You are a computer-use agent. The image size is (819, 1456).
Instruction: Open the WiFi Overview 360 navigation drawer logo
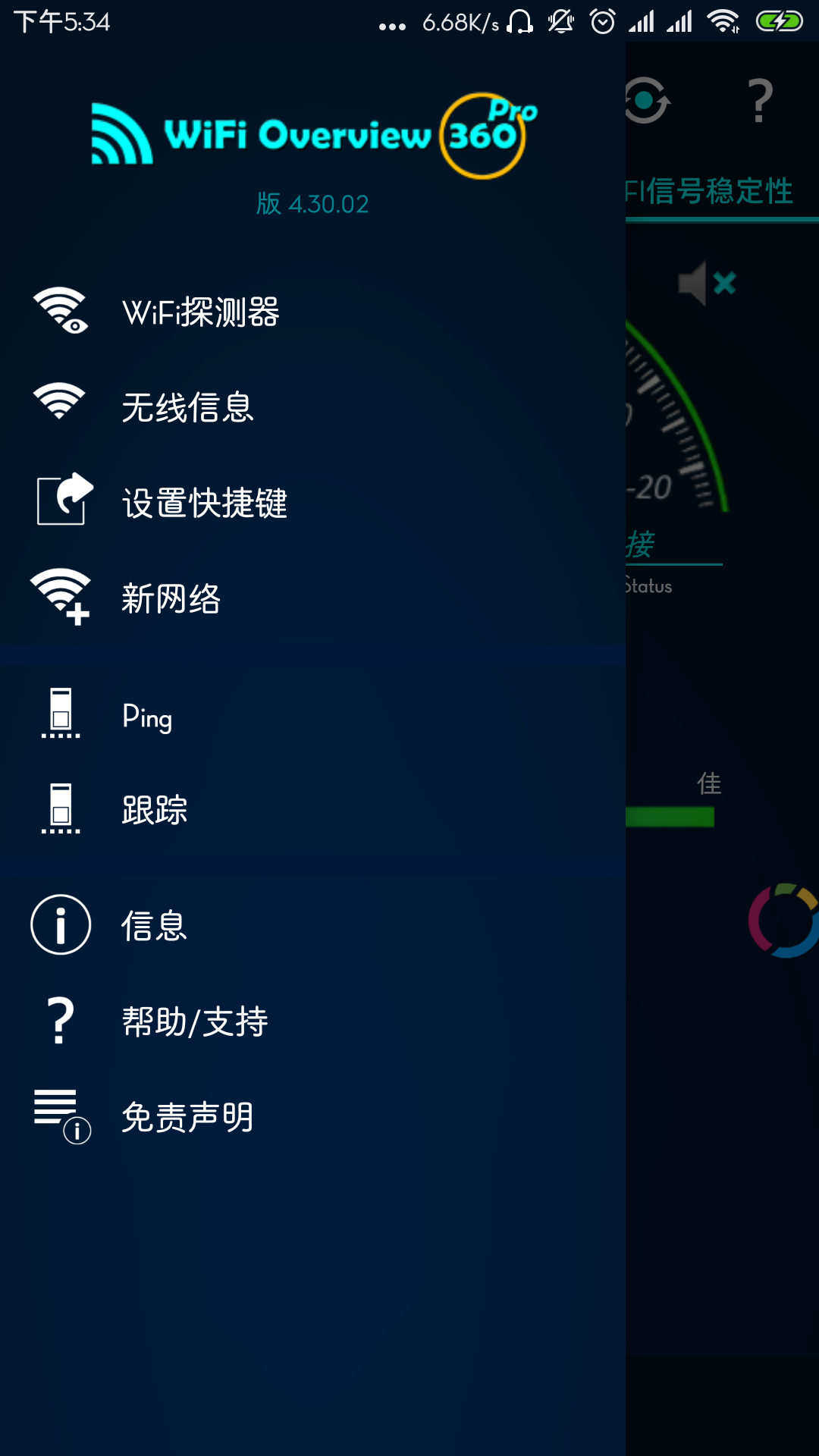coord(311,136)
